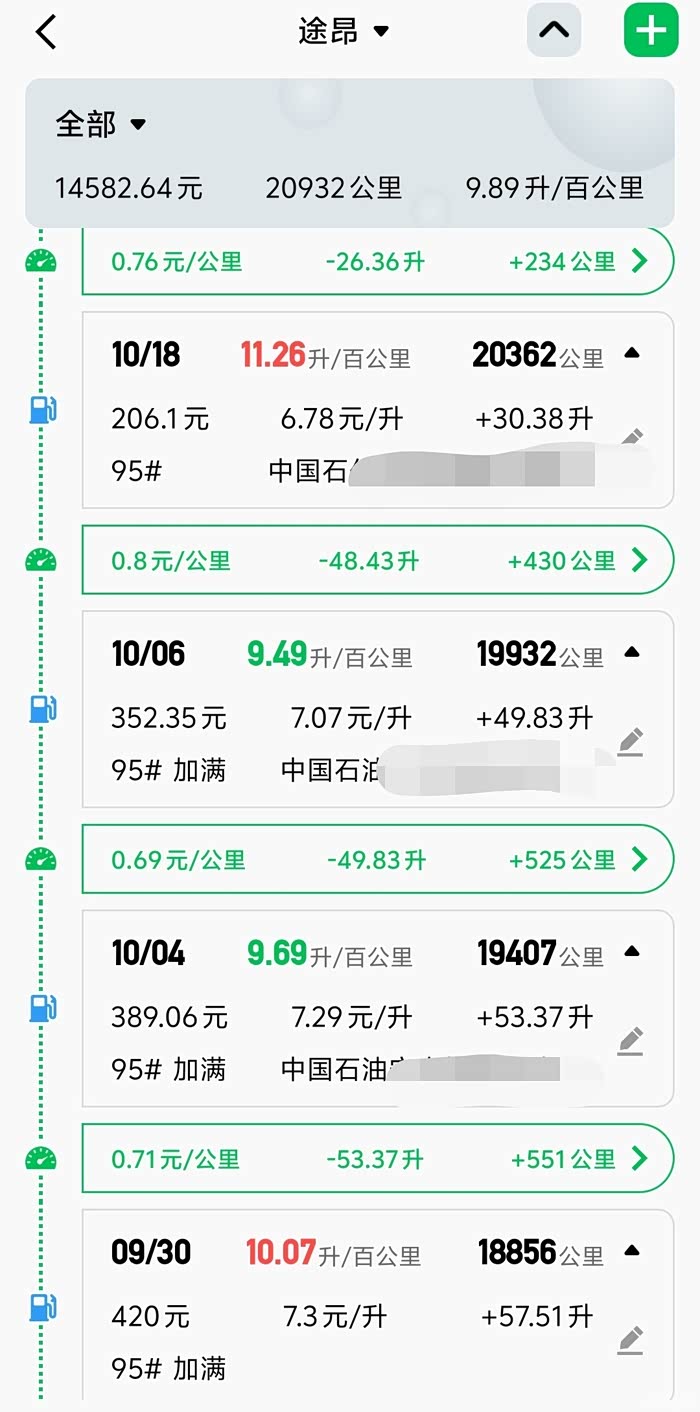Go back with the top-left arrow

[x=46, y=32]
